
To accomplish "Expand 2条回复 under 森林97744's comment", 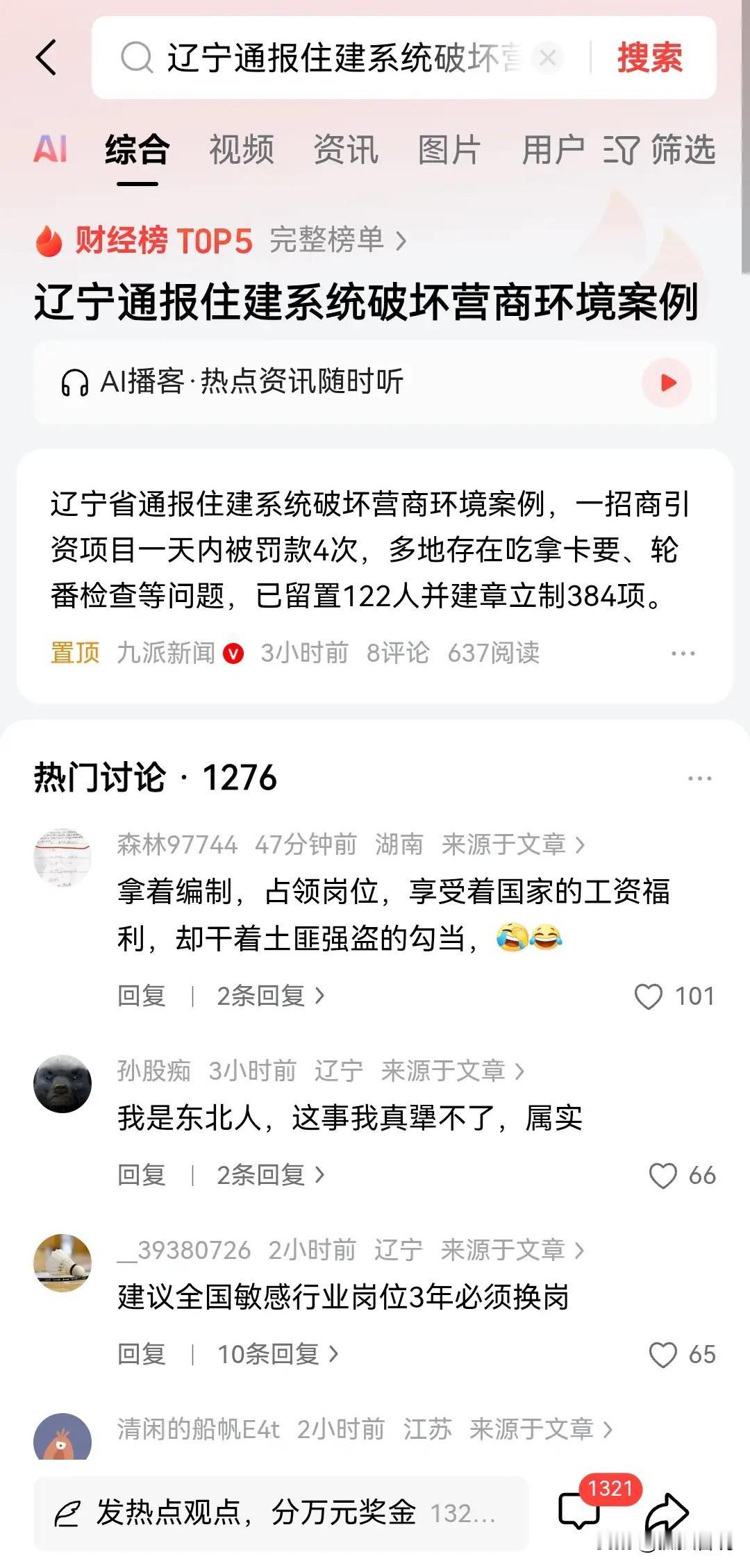I will coord(264,995).
